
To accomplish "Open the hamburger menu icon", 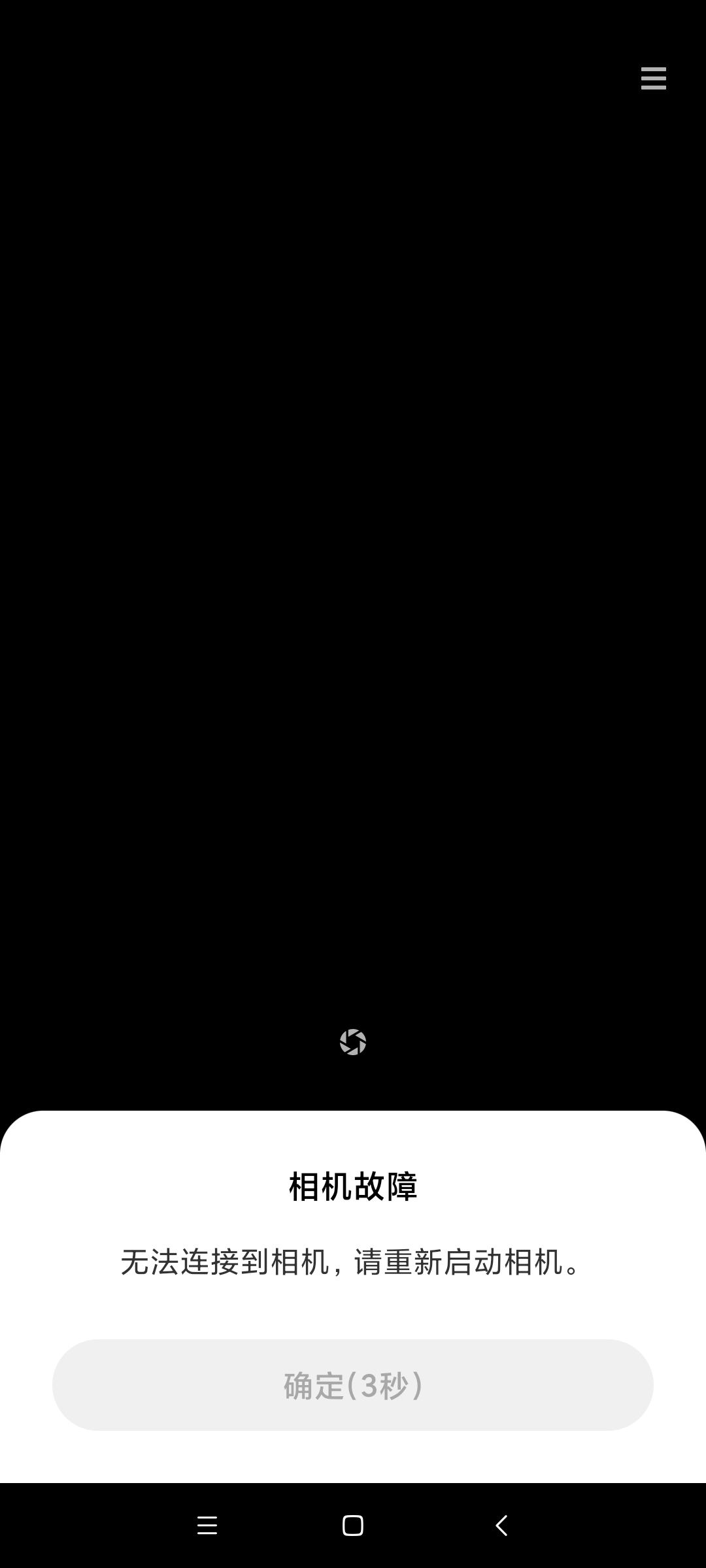I will tap(653, 78).
